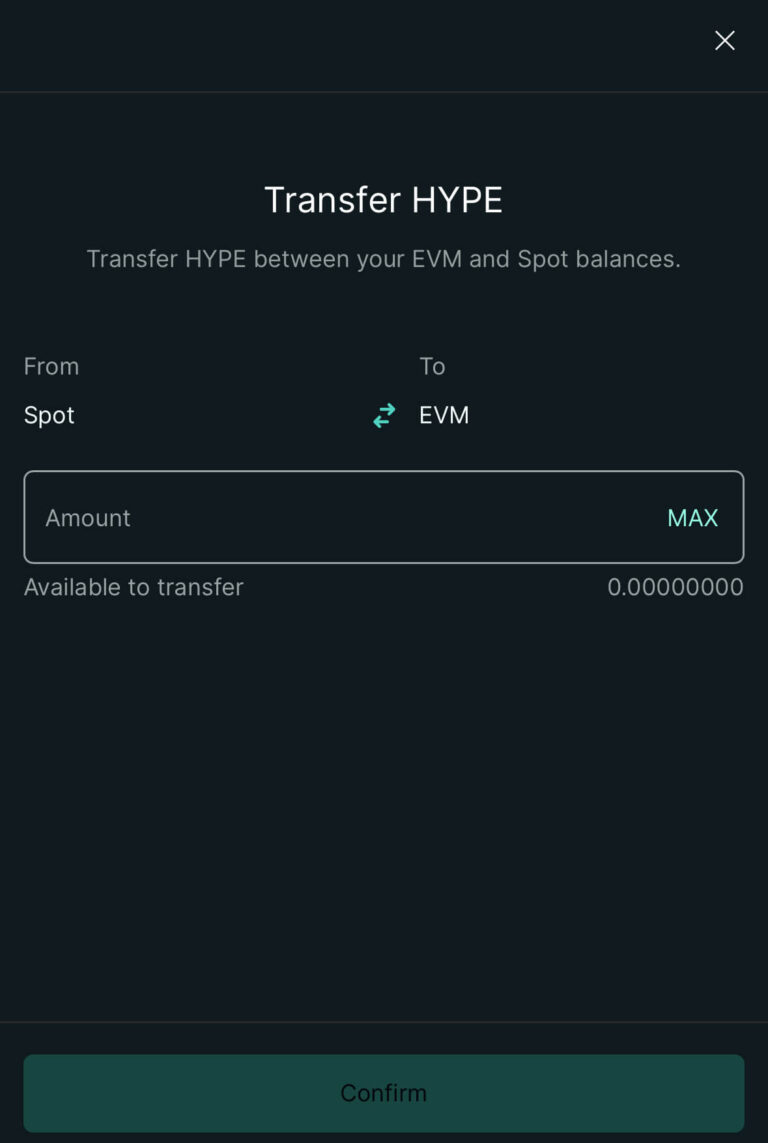Screen dimensions: 768x1143
Task: Focus the Amount box to enter a value
Action: pos(300,517)
